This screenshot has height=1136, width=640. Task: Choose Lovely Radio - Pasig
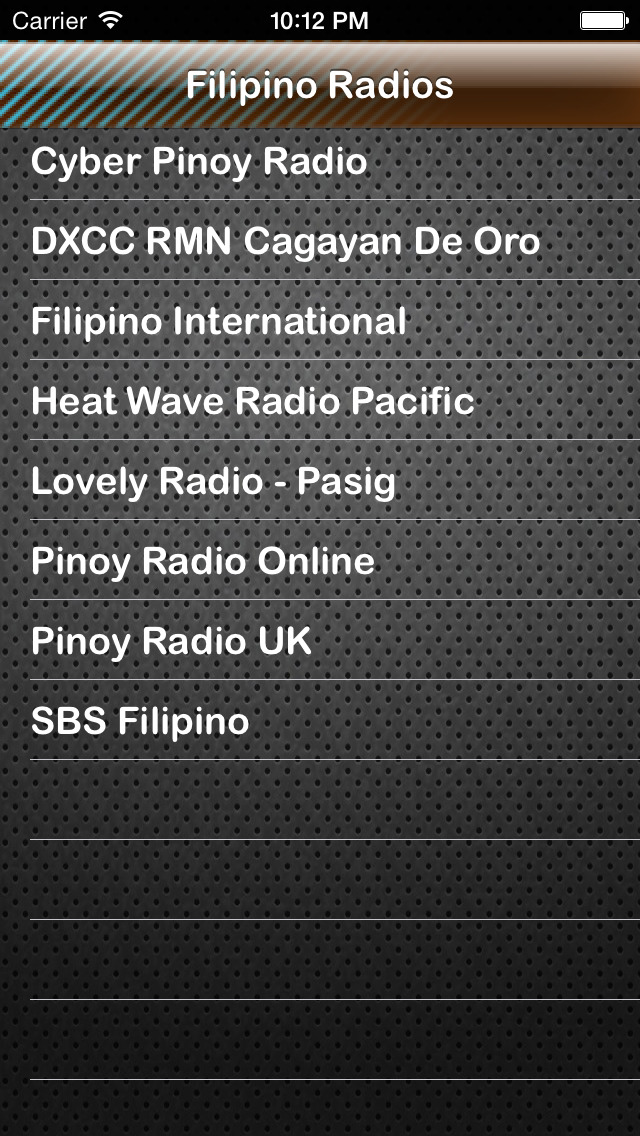coord(320,480)
